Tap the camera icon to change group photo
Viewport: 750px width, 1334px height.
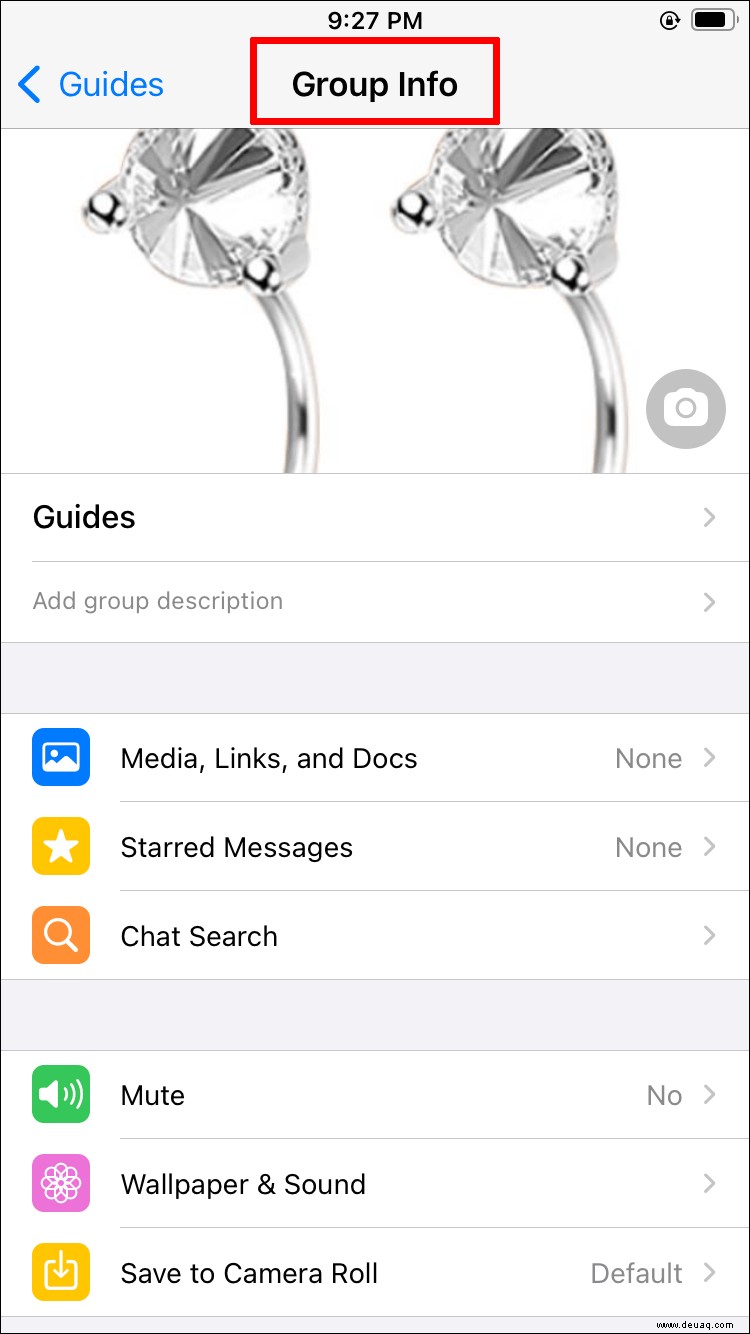(x=685, y=408)
